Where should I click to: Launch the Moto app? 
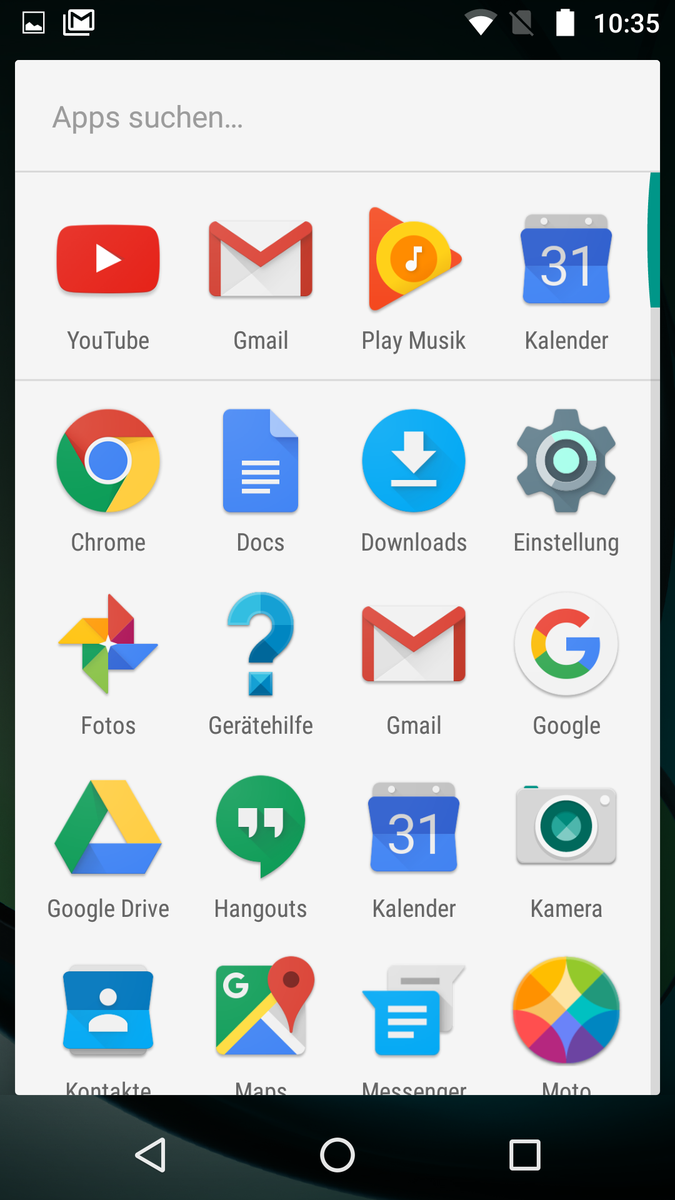point(566,1012)
